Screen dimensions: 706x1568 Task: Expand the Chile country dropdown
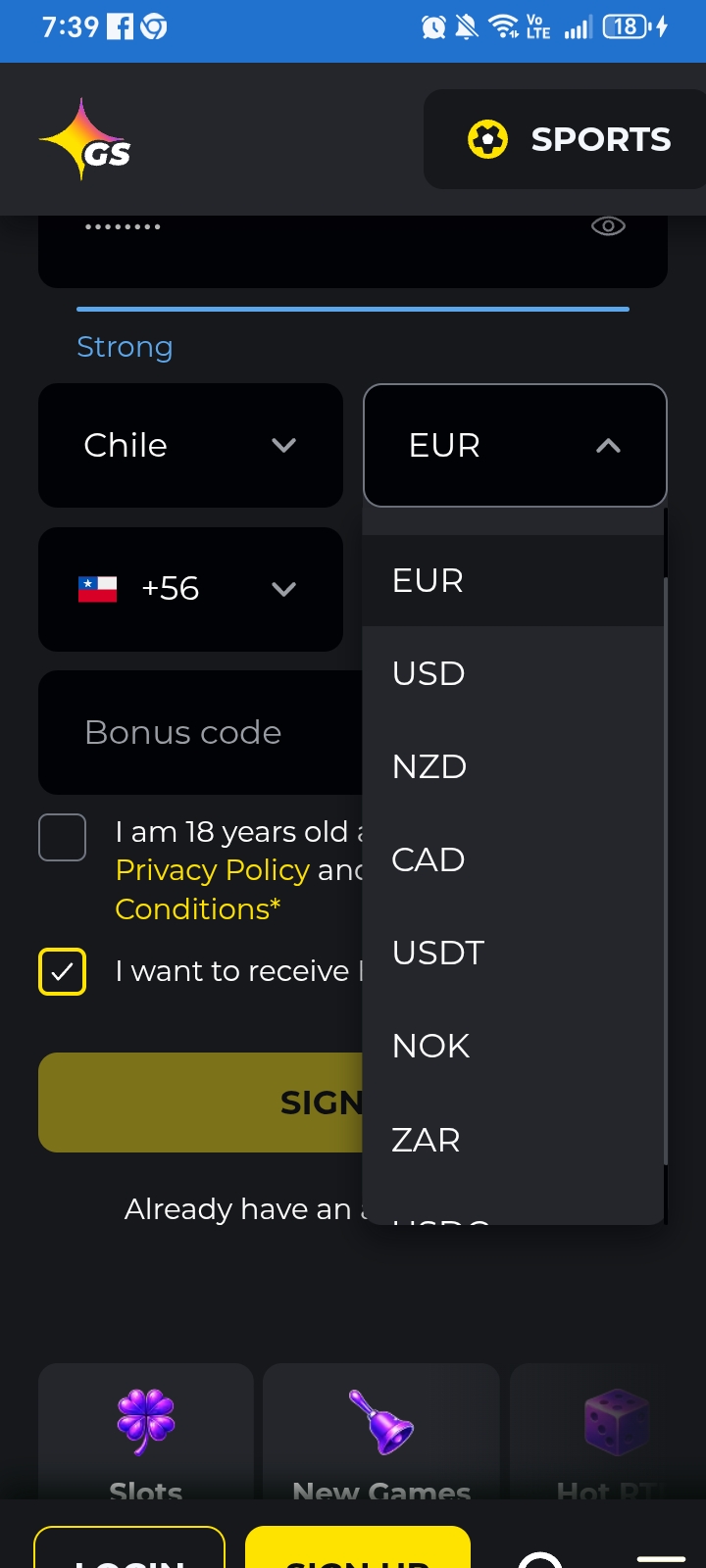click(x=190, y=445)
